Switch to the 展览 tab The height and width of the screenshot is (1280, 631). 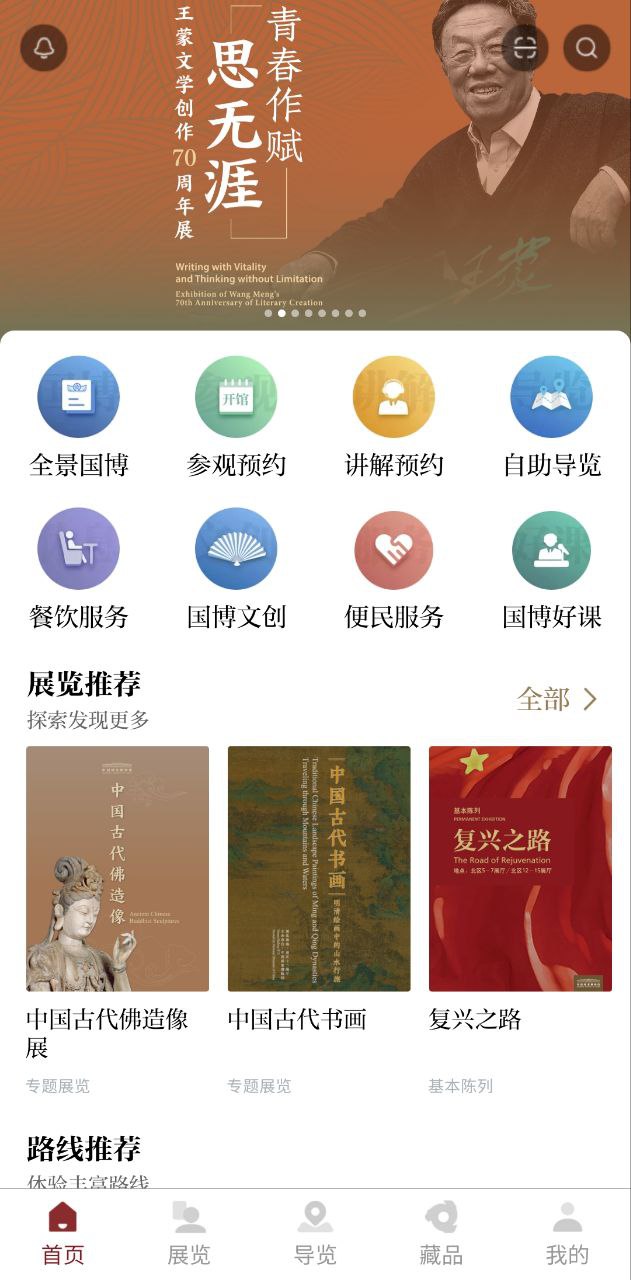tap(189, 1233)
